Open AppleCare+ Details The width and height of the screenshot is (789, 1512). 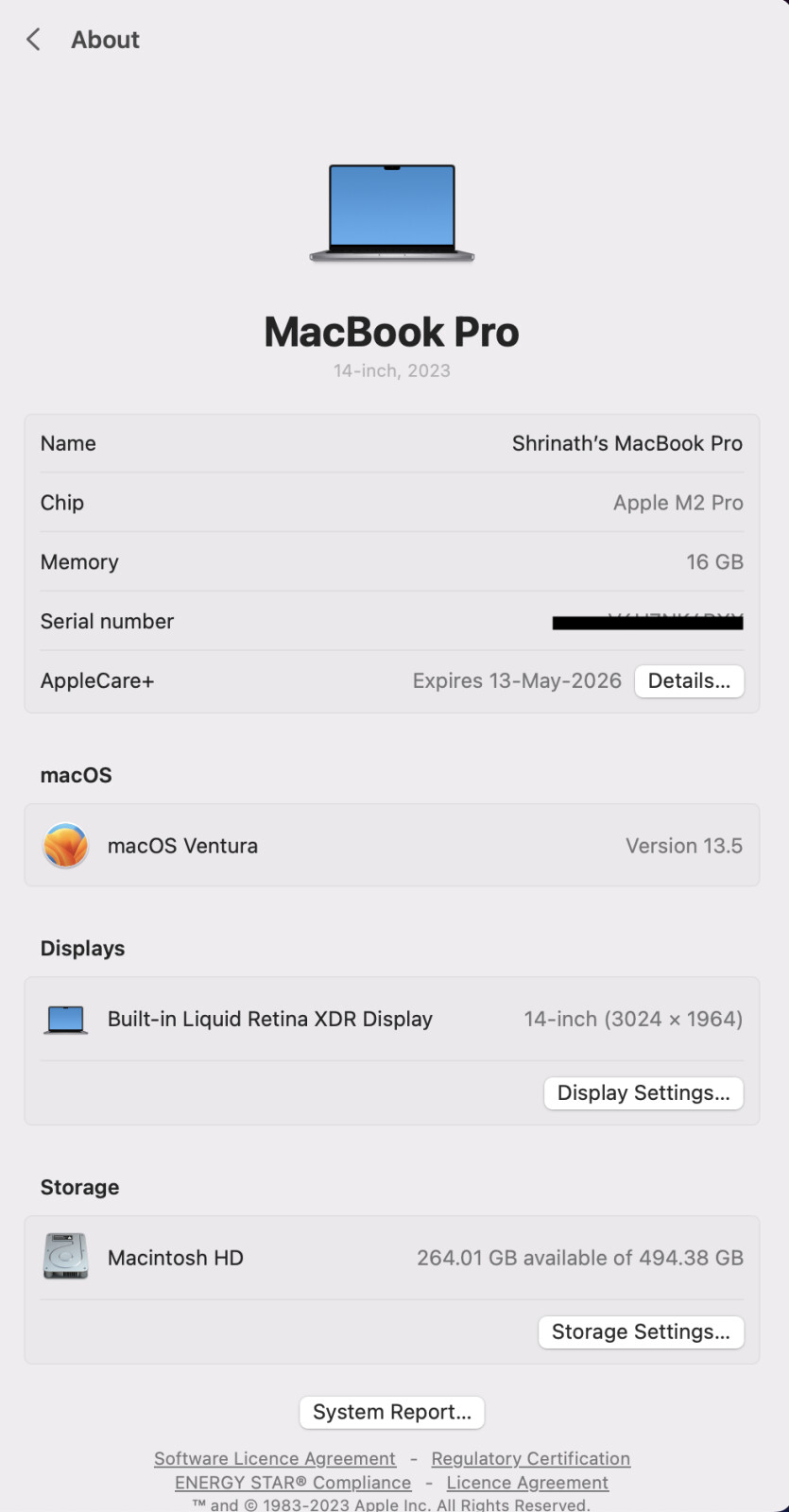tap(689, 681)
